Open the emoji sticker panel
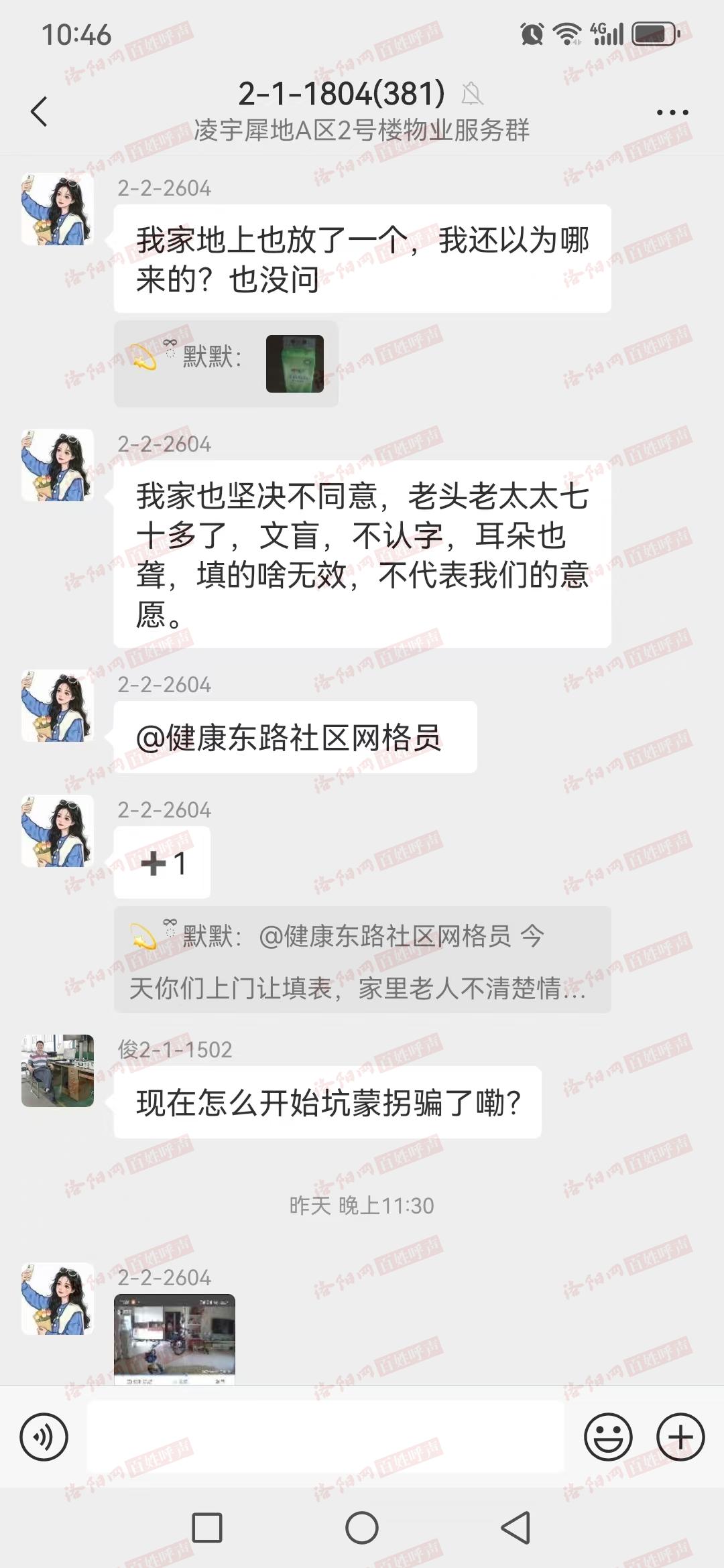Screen dimensions: 724x1568 tap(608, 1437)
